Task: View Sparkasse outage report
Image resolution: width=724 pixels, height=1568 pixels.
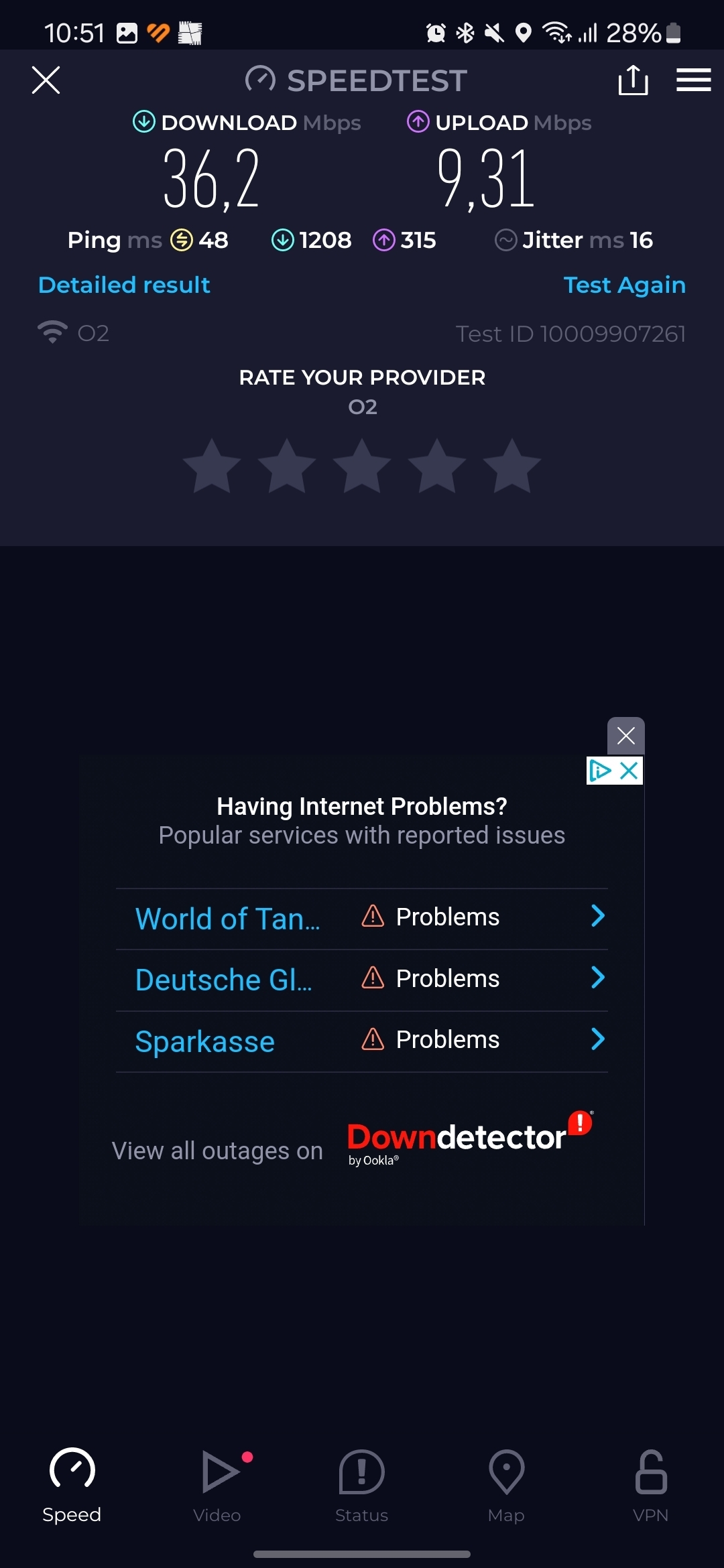Action: [x=362, y=1041]
